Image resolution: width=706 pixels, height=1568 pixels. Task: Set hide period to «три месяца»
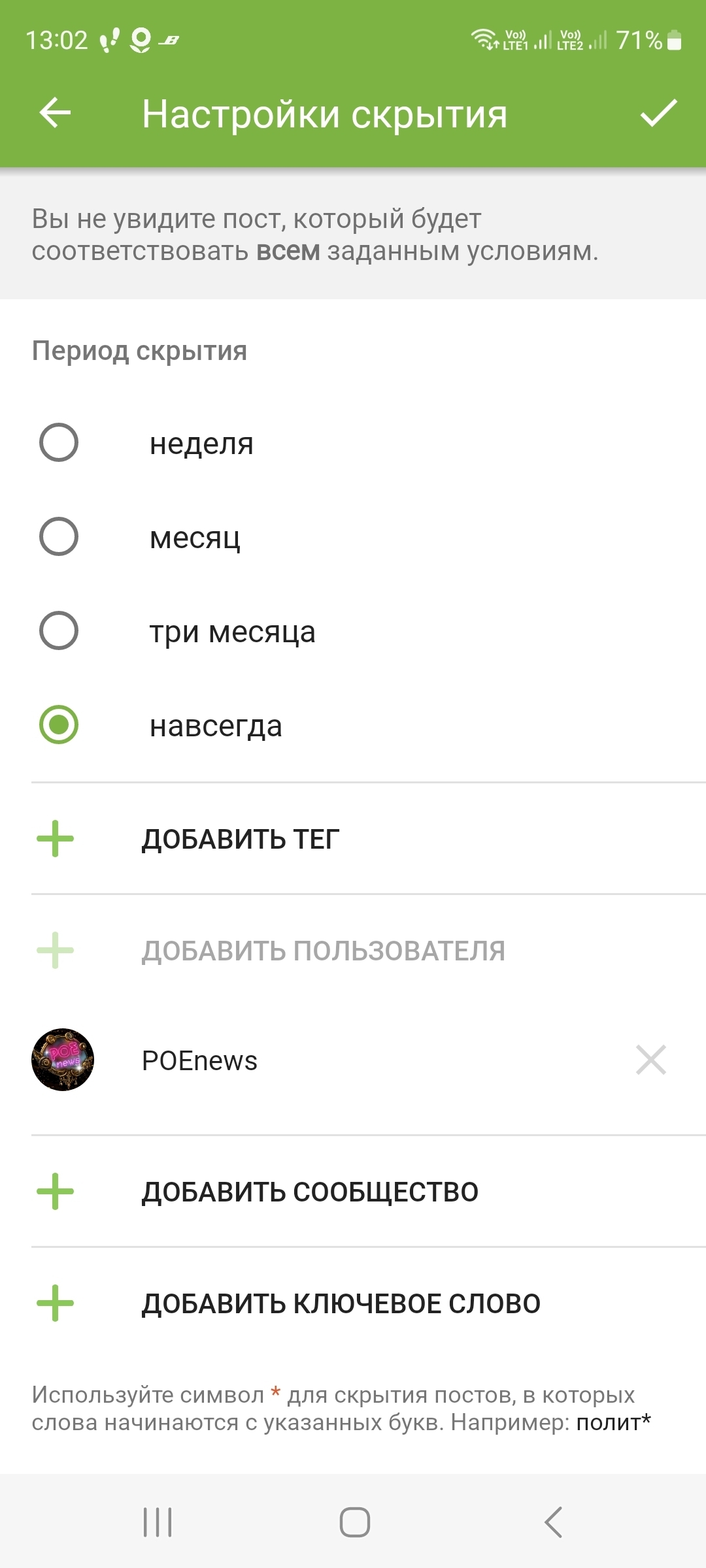(x=59, y=631)
